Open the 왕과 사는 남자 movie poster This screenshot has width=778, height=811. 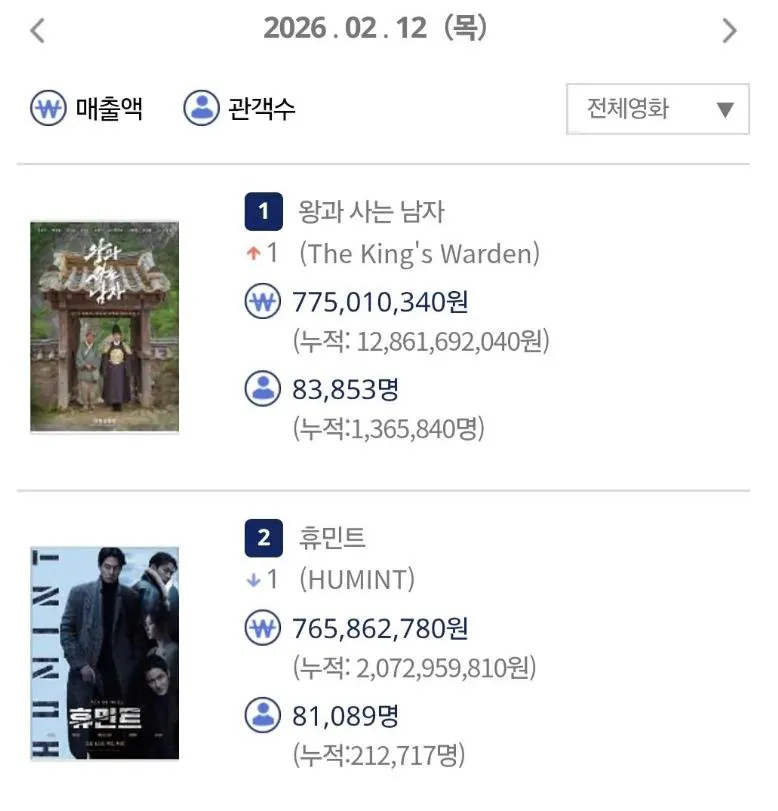104,327
